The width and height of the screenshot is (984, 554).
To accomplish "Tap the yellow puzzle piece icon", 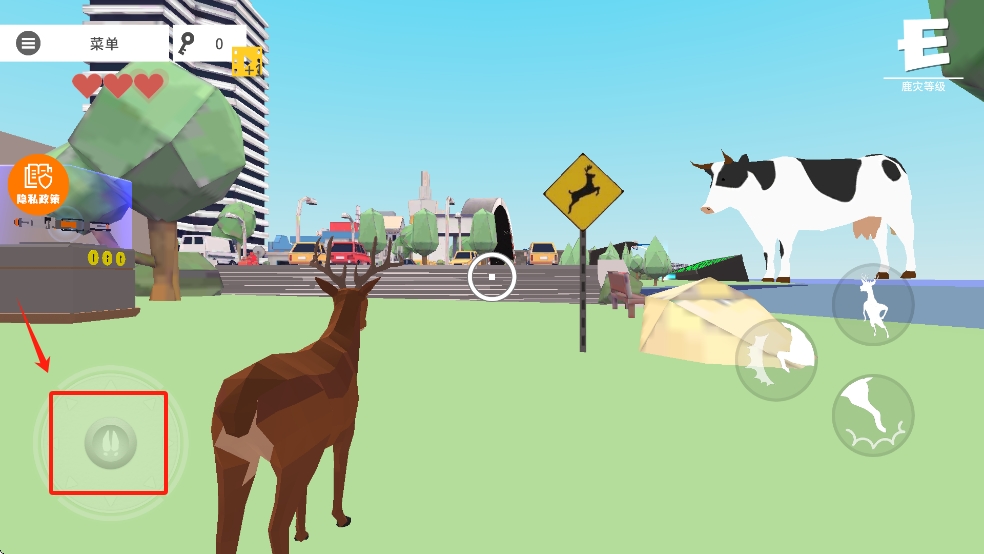I will click(246, 63).
